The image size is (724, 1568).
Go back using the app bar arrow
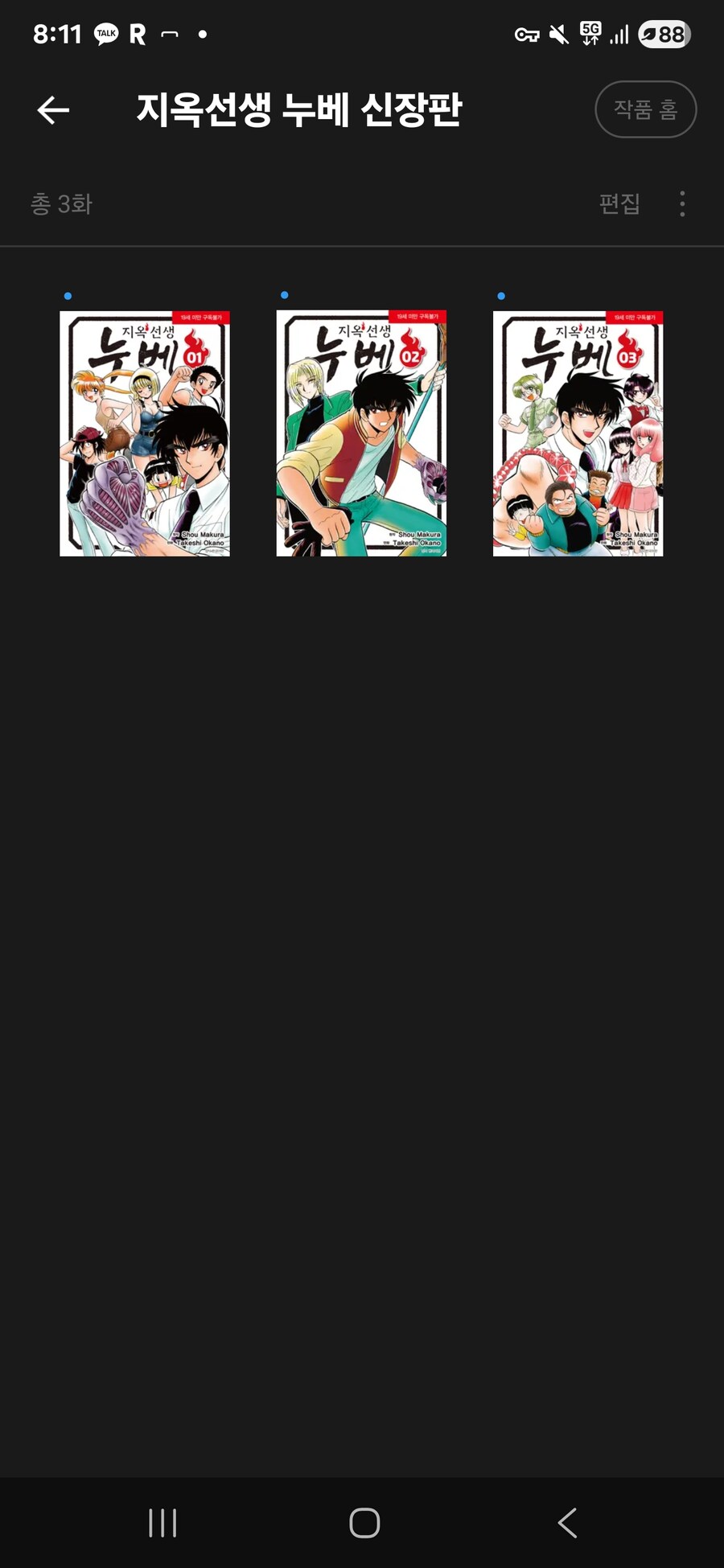pos(53,110)
